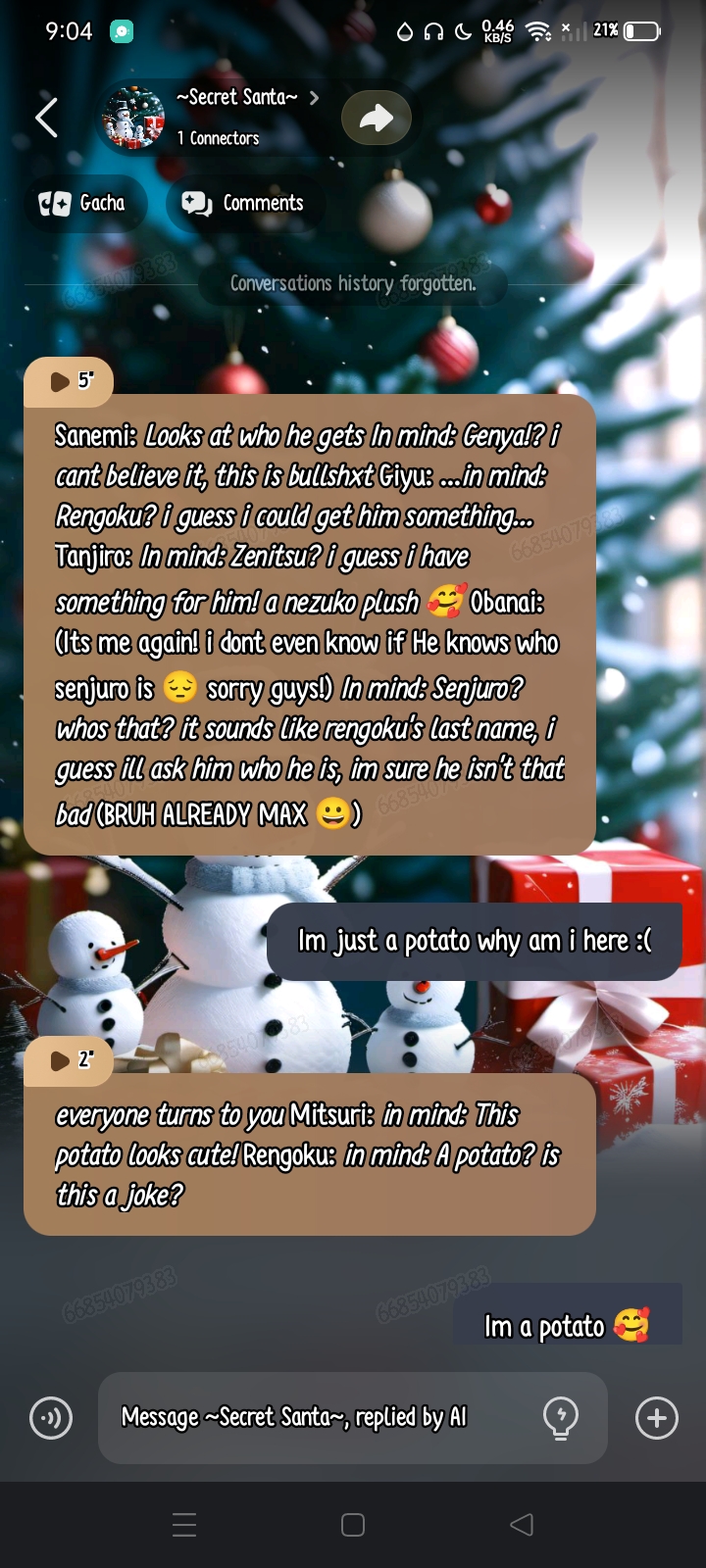Screen dimensions: 706x1568
Task: Play the 5-second voice message
Action: tap(69, 381)
